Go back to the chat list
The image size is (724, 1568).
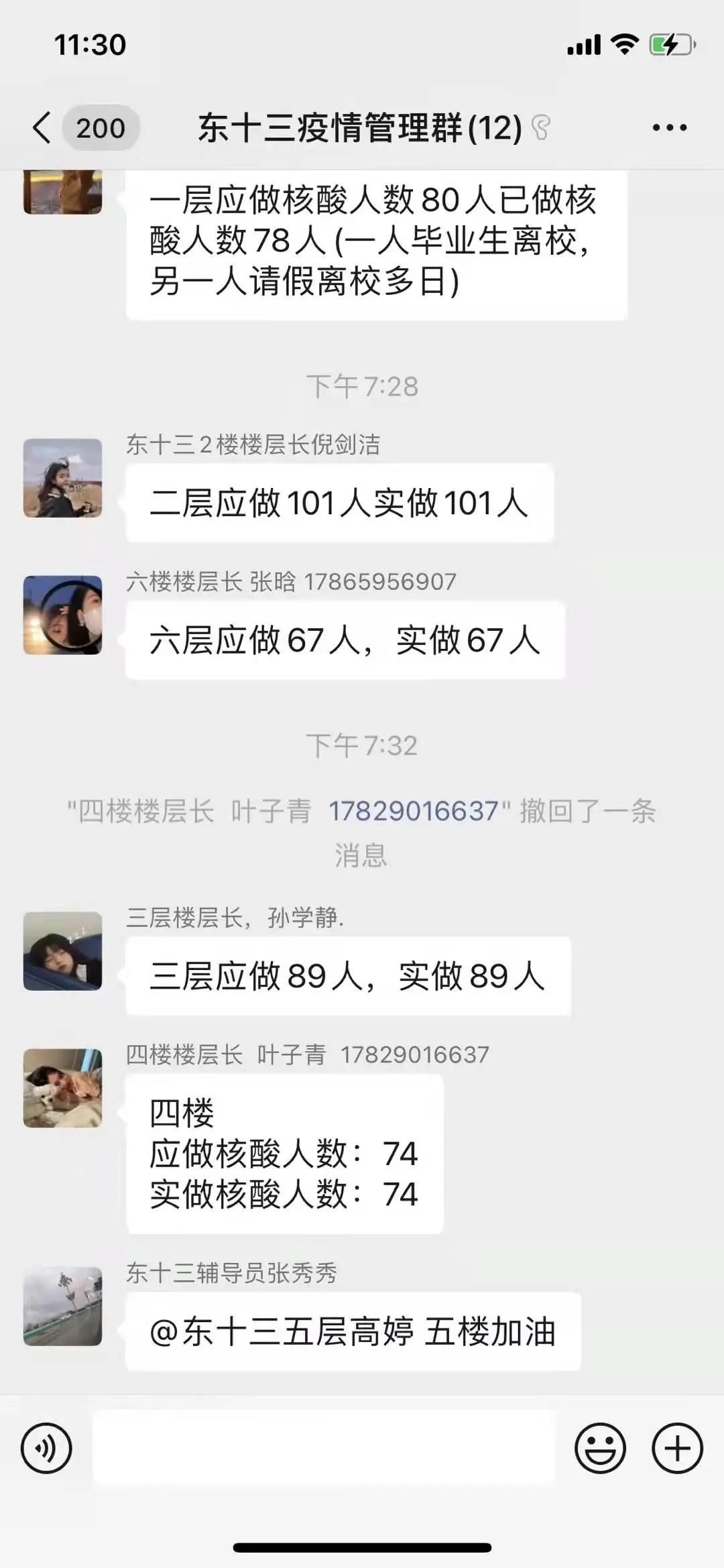[x=43, y=127]
